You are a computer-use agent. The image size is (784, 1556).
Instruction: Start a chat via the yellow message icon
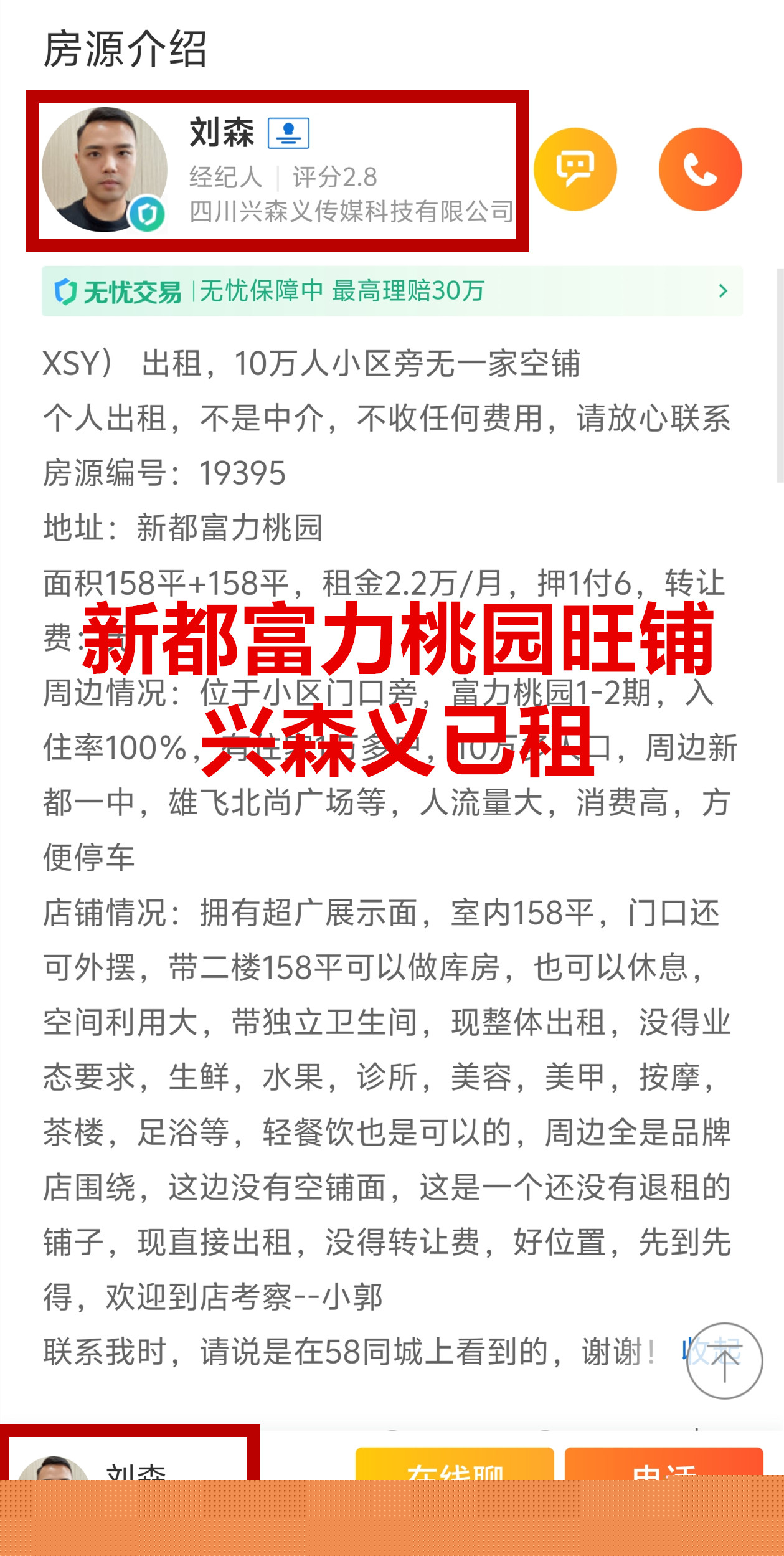[575, 169]
